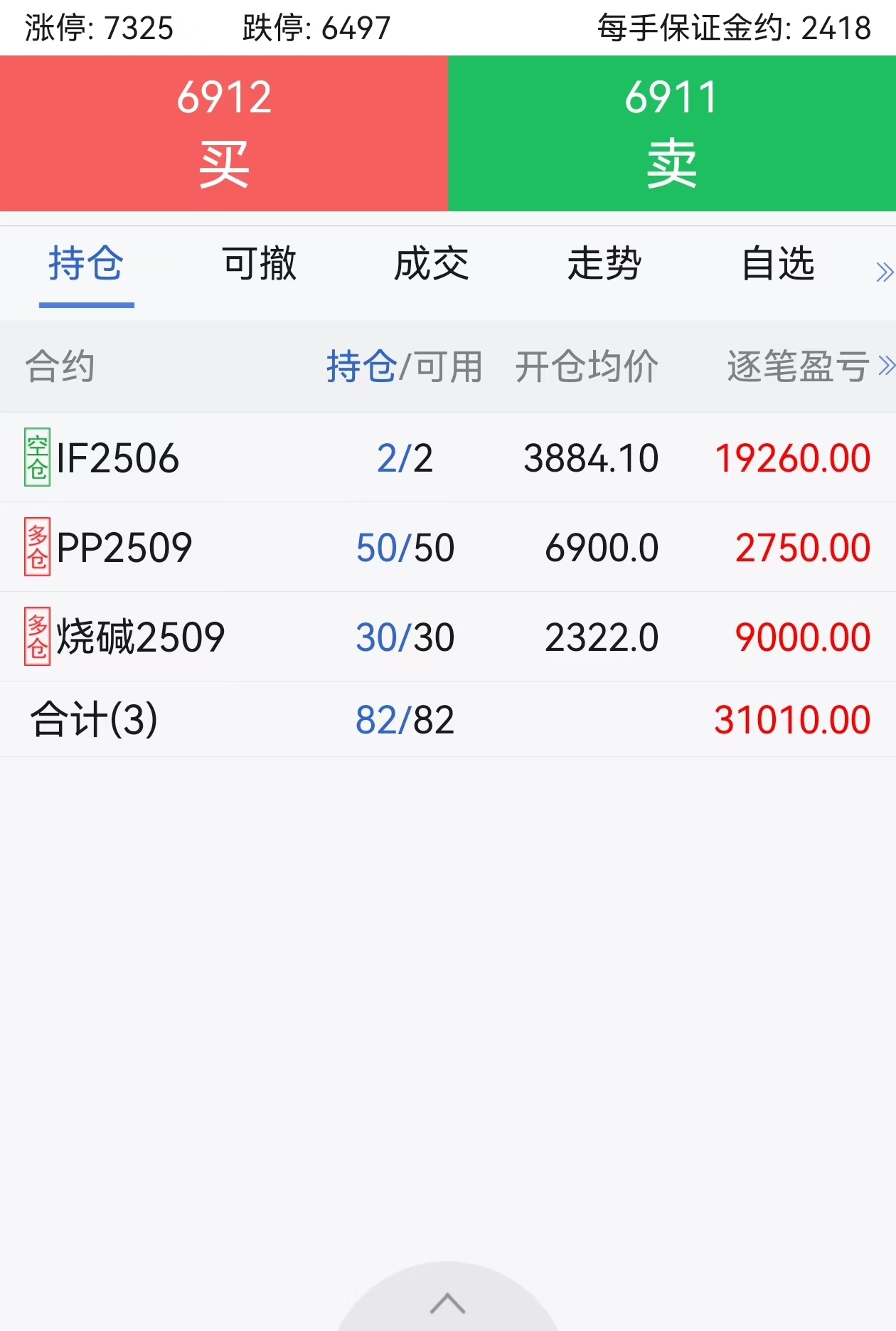The width and height of the screenshot is (896, 1331).
Task: Select the PP2509 long position row
Action: click(x=448, y=547)
